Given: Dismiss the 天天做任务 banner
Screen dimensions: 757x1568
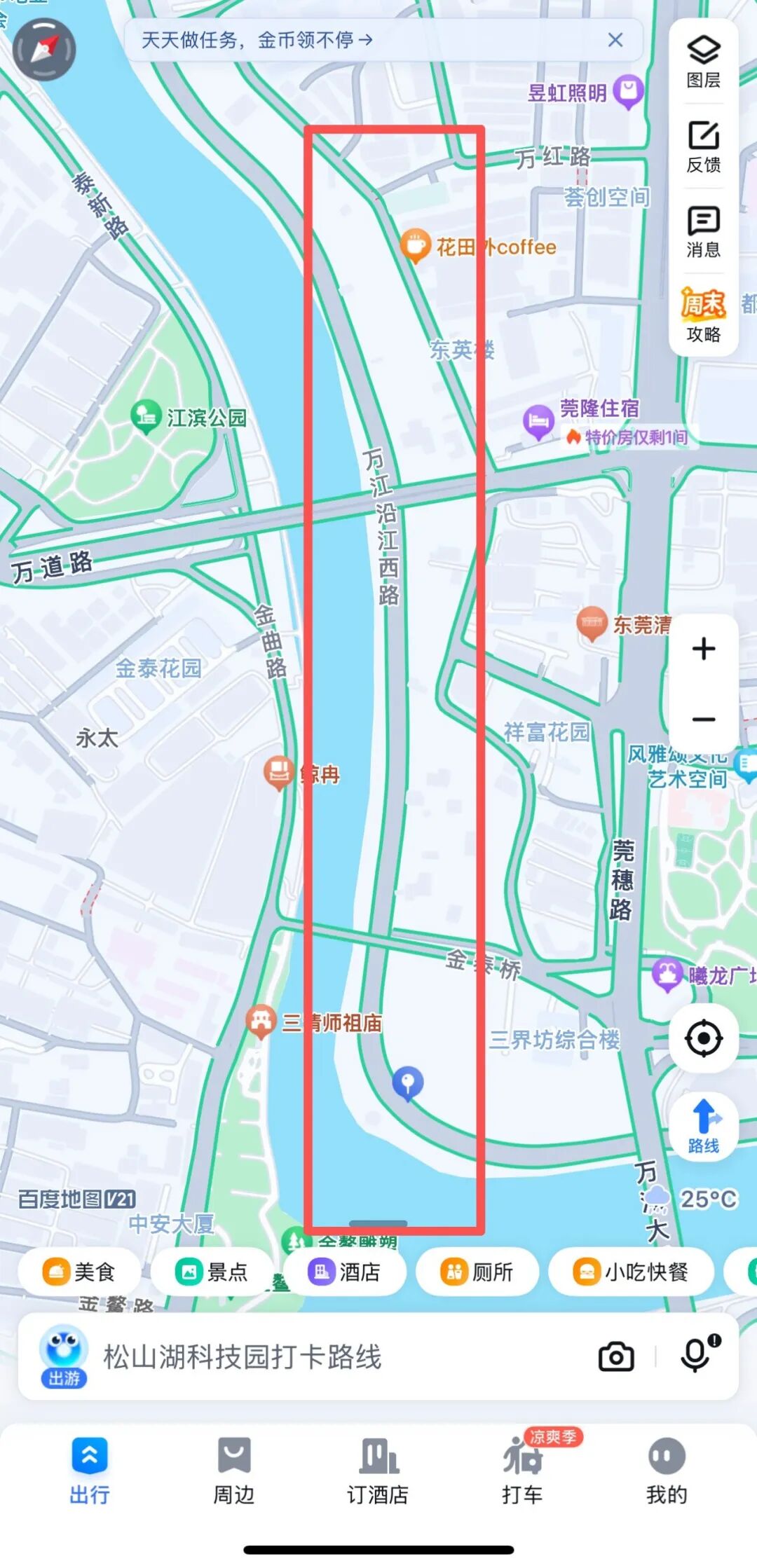Looking at the screenshot, I should (615, 40).
